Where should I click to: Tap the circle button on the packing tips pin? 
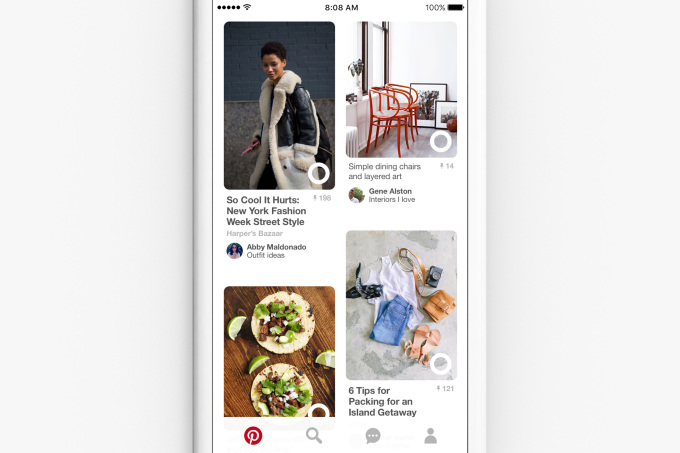click(441, 364)
